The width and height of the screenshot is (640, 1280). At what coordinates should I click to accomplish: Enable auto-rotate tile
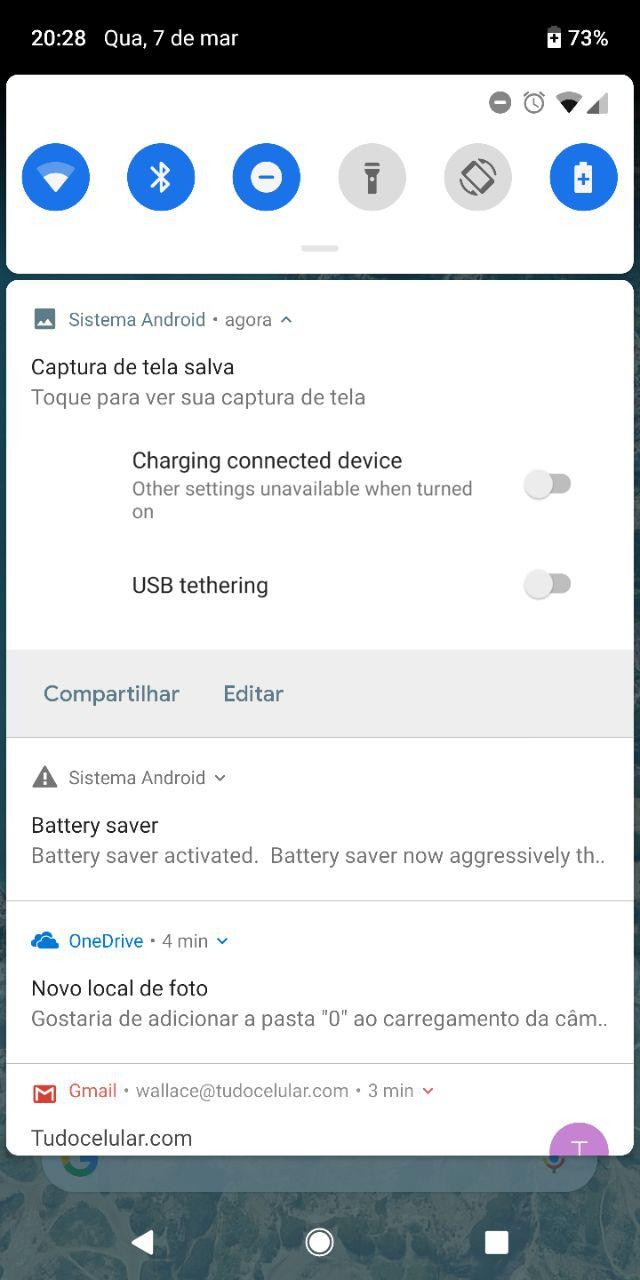click(478, 177)
